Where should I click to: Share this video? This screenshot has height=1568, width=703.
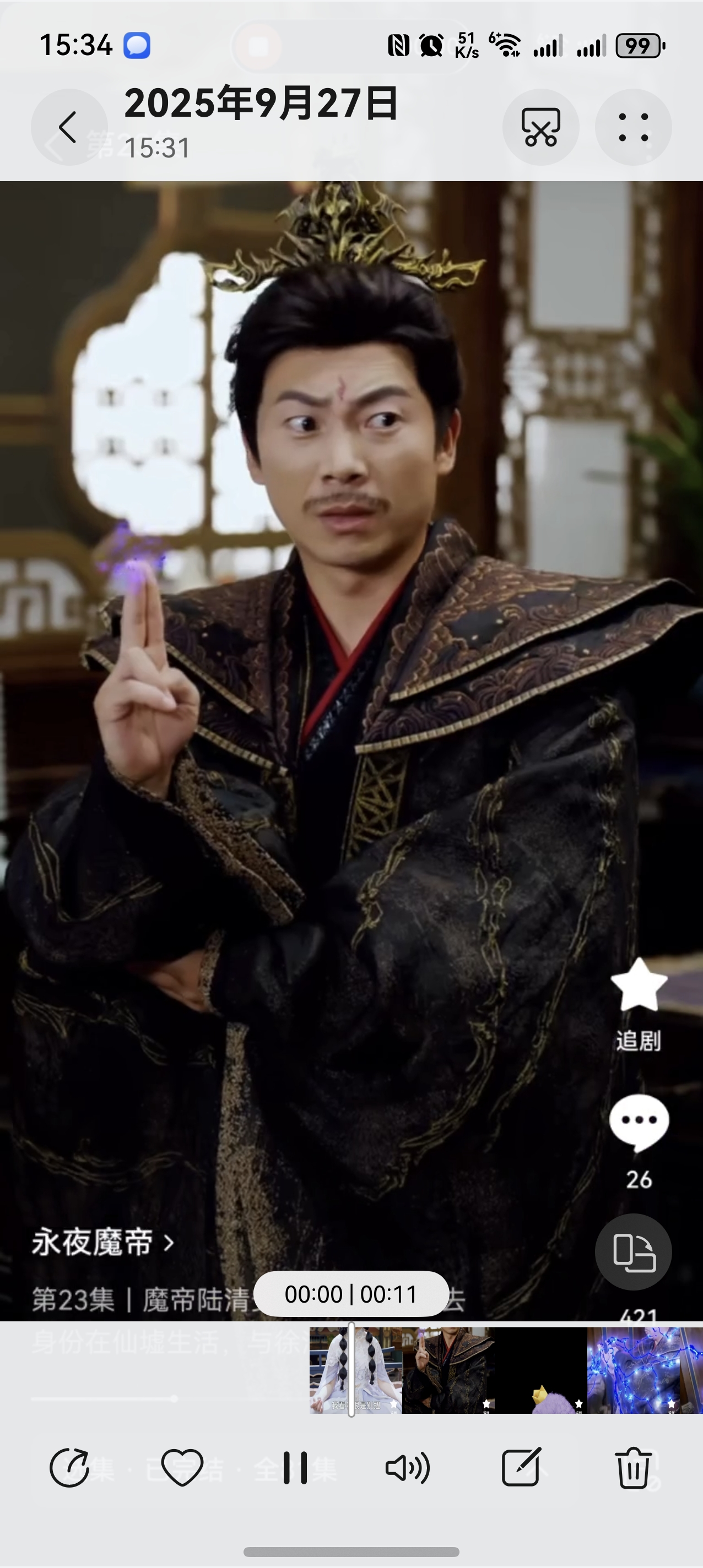tap(69, 1468)
